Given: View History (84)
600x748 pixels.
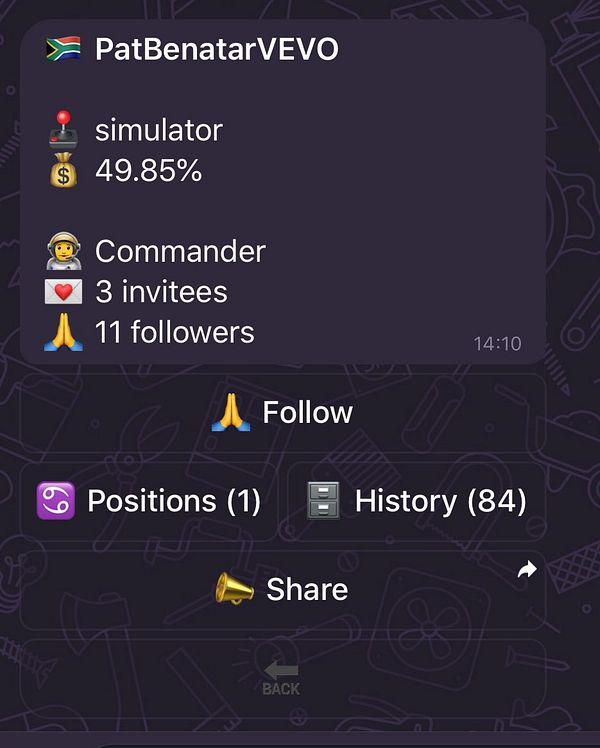Looking at the screenshot, I should (417, 501).
